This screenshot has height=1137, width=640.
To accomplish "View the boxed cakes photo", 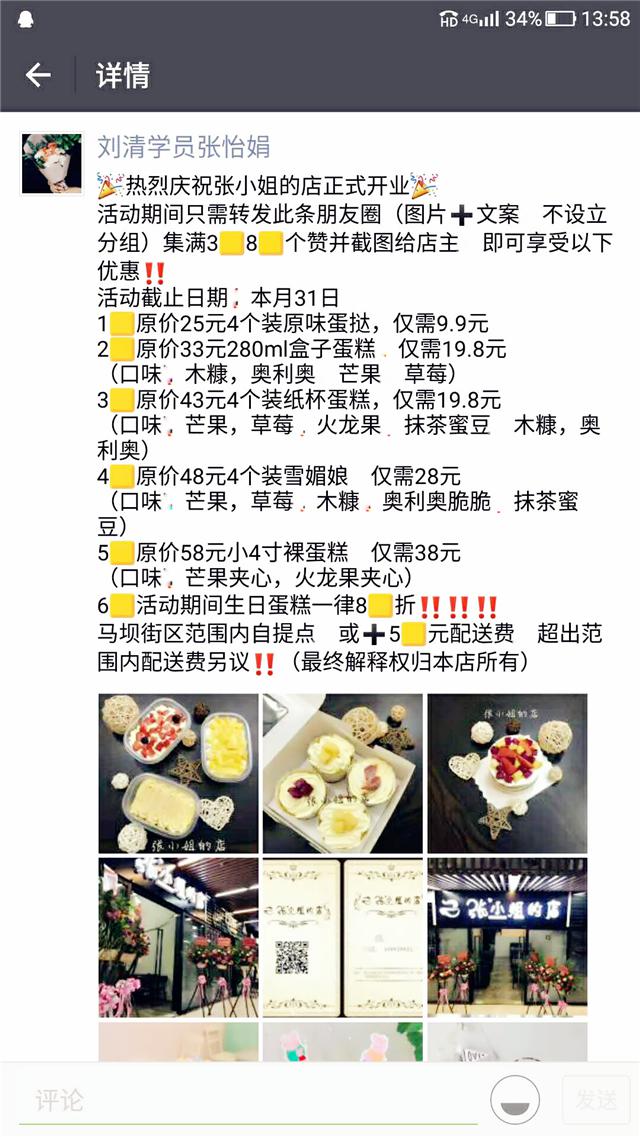I will coord(178,773).
